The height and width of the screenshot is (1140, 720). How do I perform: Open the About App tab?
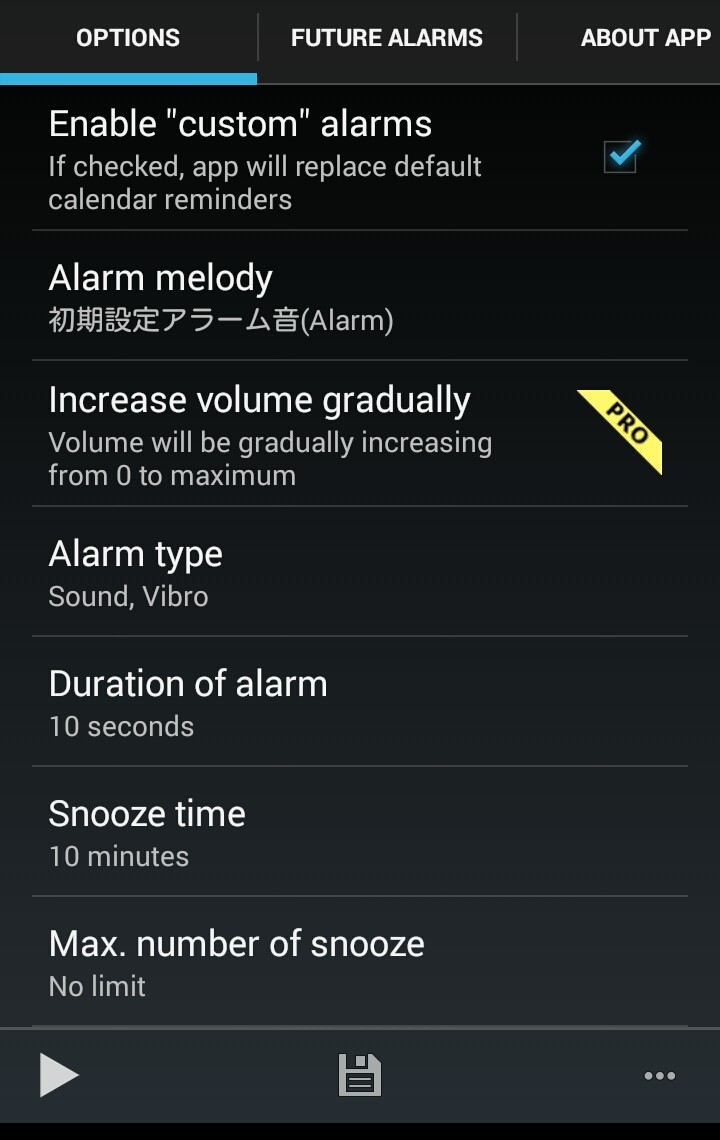coord(645,38)
